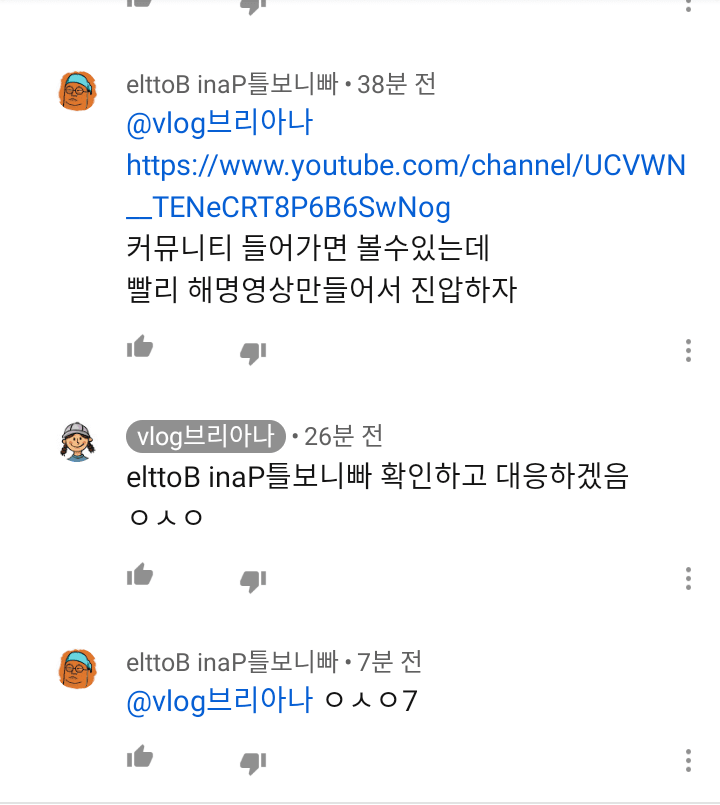Like vlog브리아나's reply comment
The width and height of the screenshot is (720, 805).
(x=140, y=577)
